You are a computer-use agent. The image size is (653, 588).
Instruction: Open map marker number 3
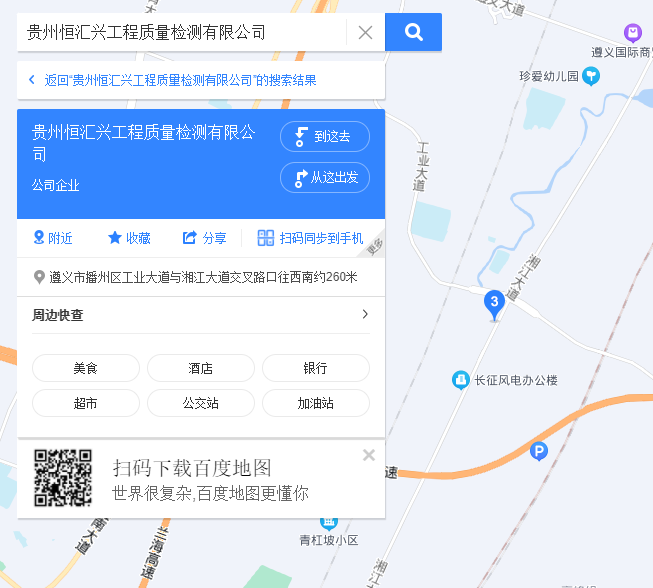click(x=493, y=302)
